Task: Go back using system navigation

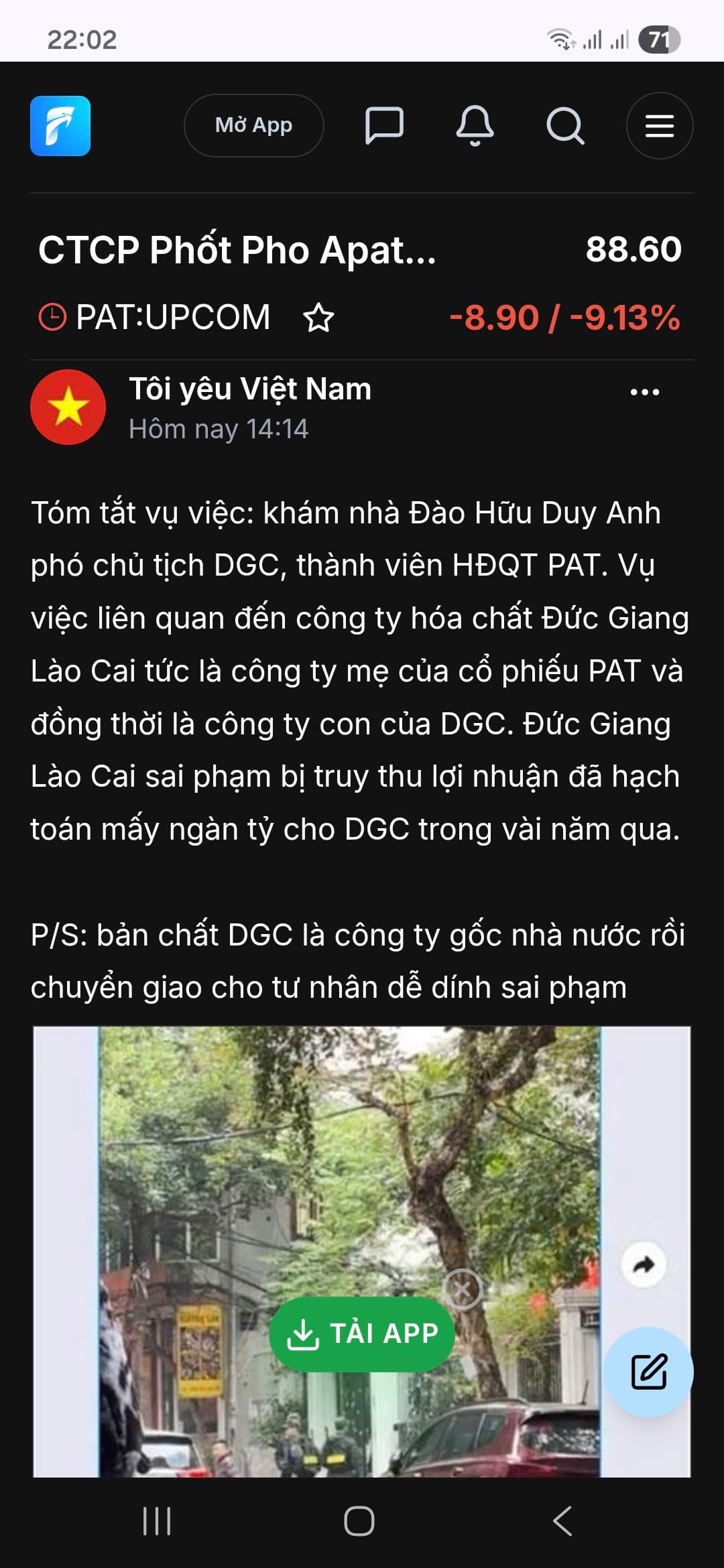Action: [x=563, y=1521]
